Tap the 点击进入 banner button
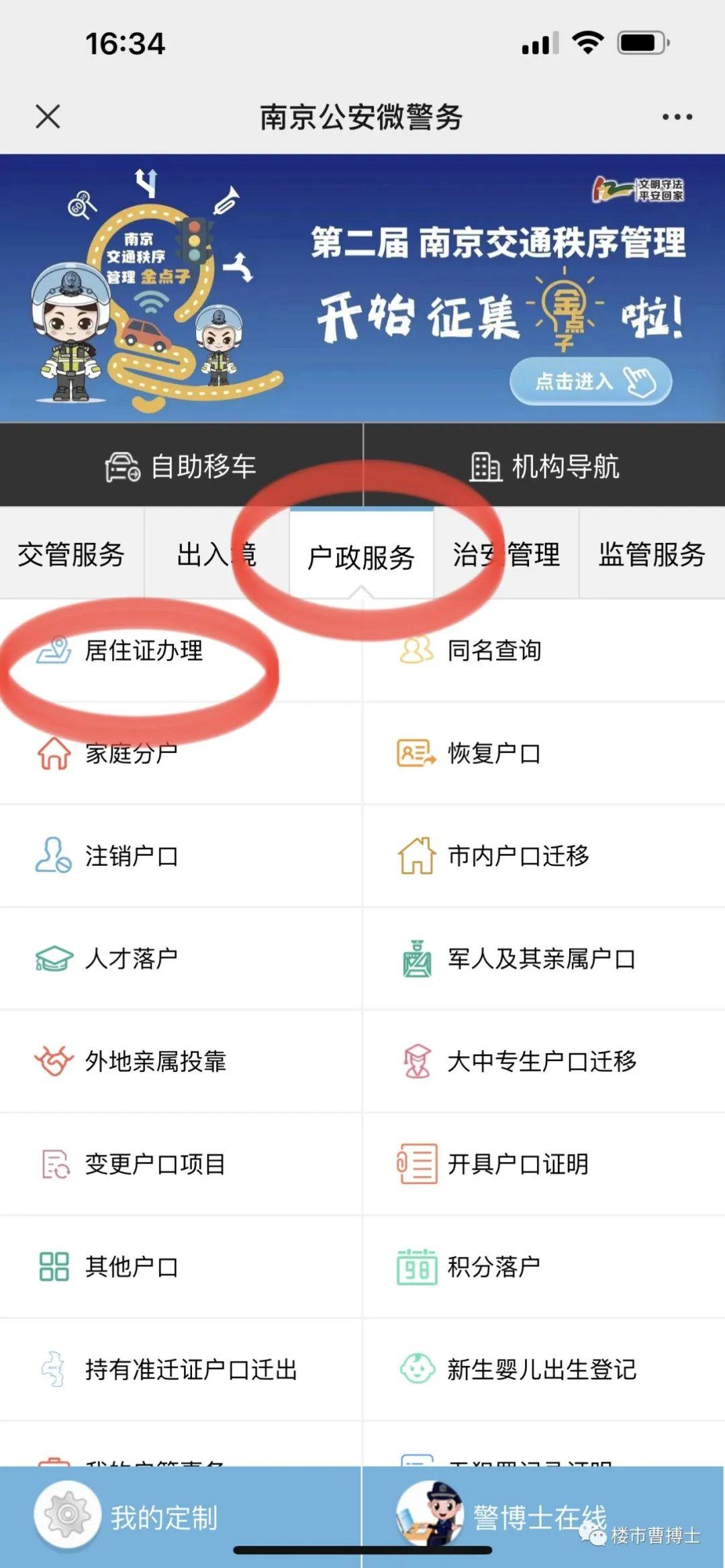725x1568 pixels. [591, 381]
